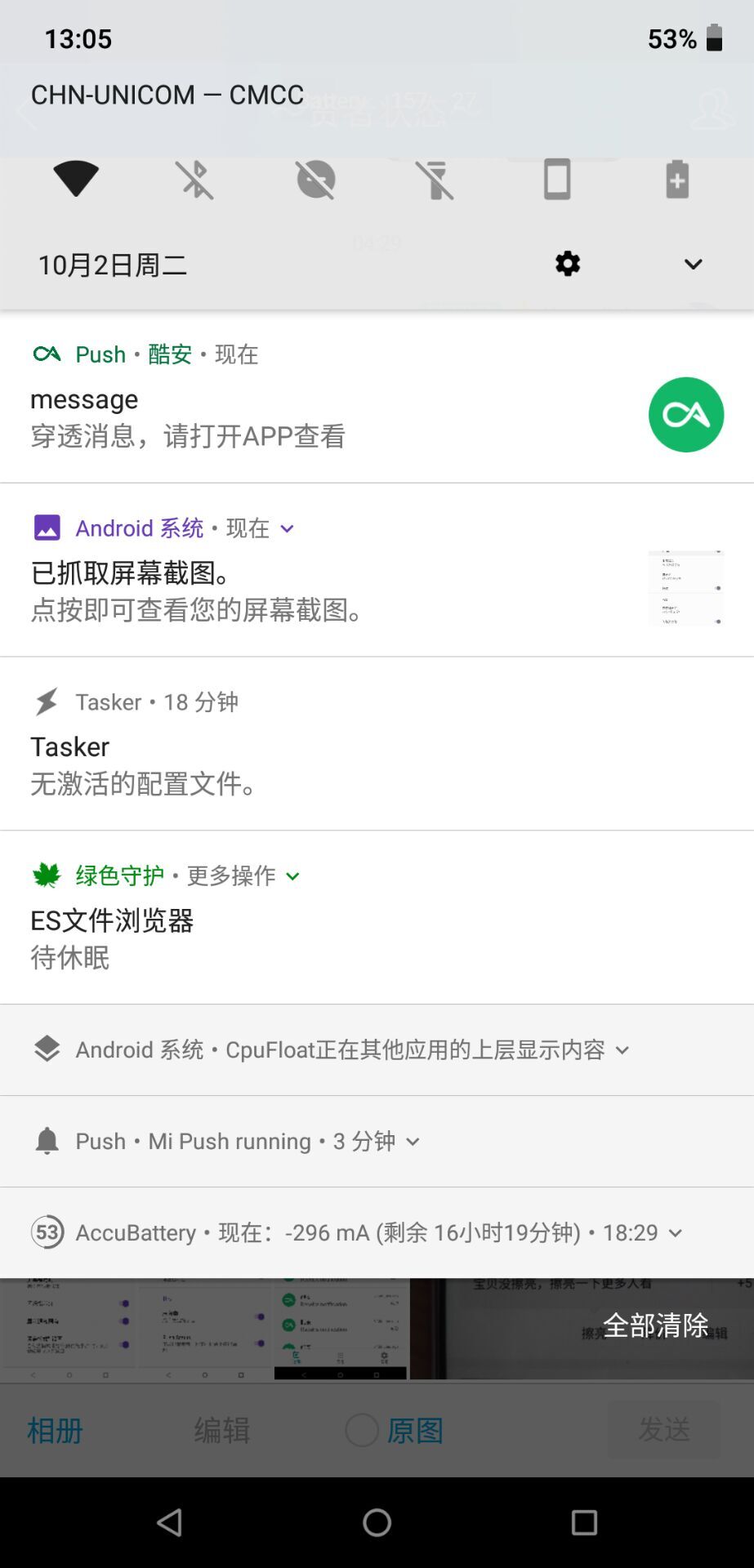Toggle the WiFi quick settings tile
754x1568 pixels.
[75, 181]
